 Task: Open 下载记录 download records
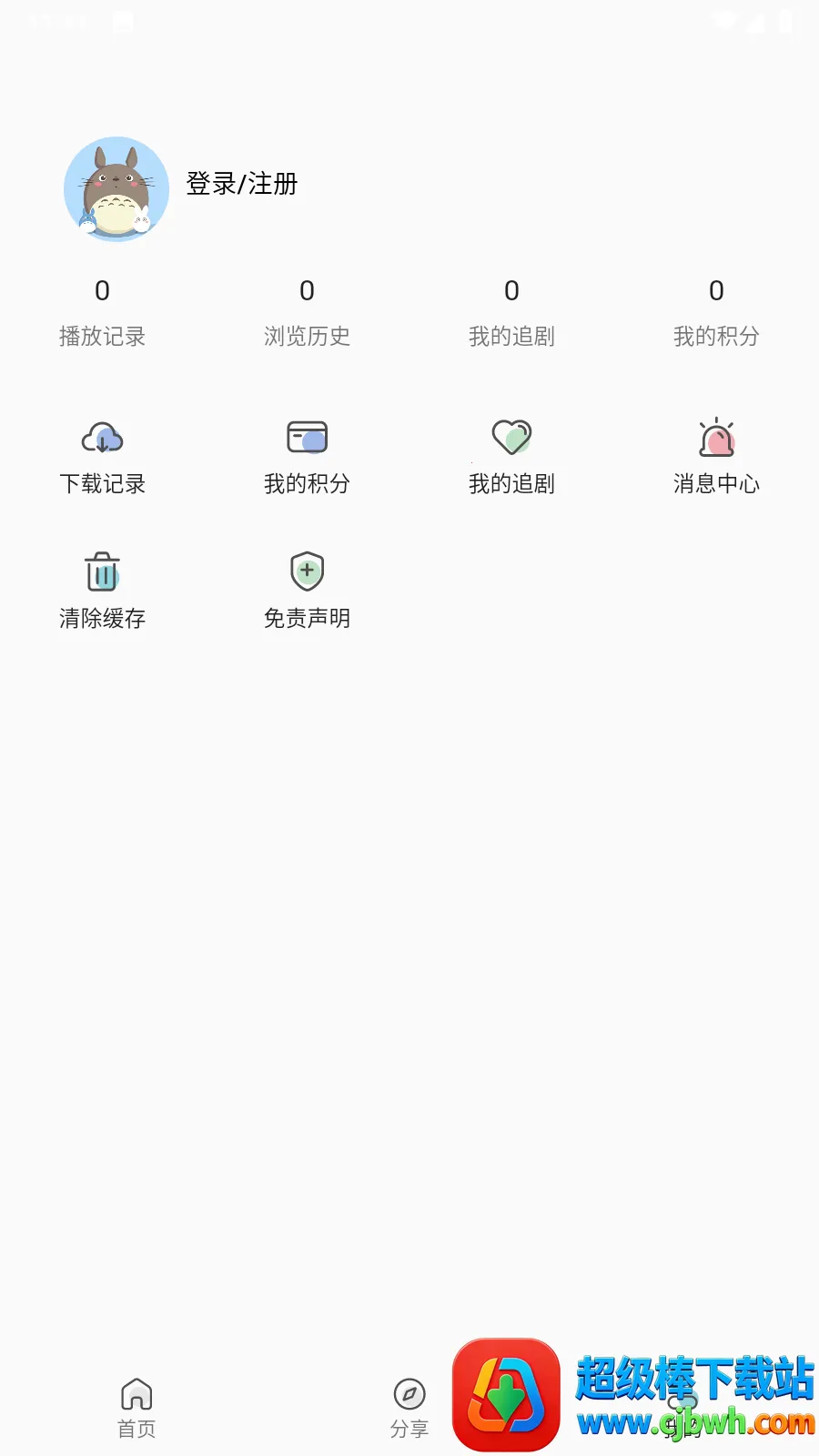click(x=102, y=457)
